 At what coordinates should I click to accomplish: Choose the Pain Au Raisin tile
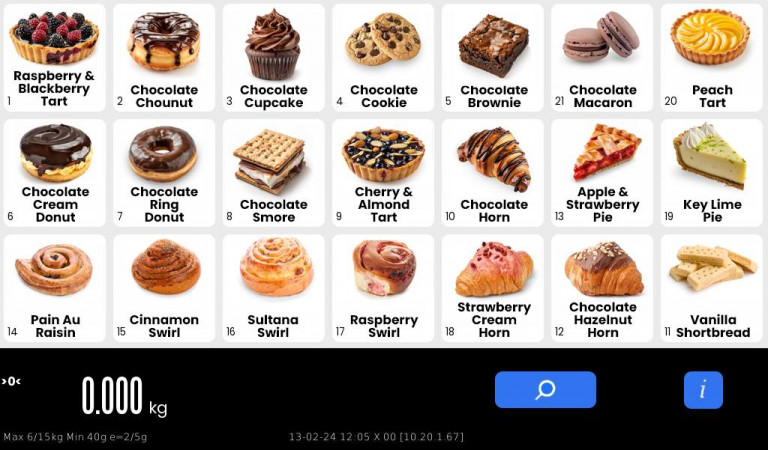(x=54, y=288)
